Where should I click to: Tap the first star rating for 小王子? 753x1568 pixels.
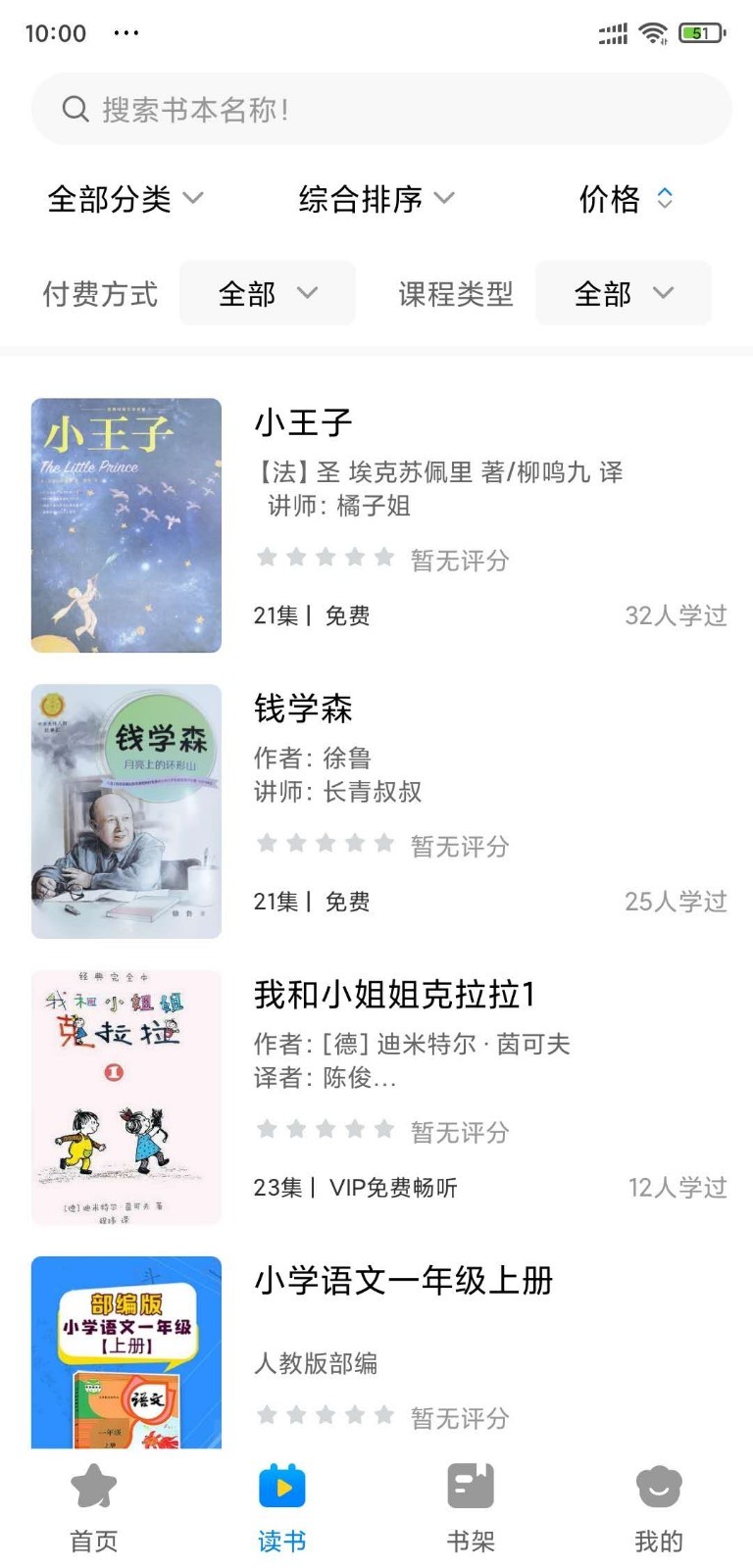[266, 557]
